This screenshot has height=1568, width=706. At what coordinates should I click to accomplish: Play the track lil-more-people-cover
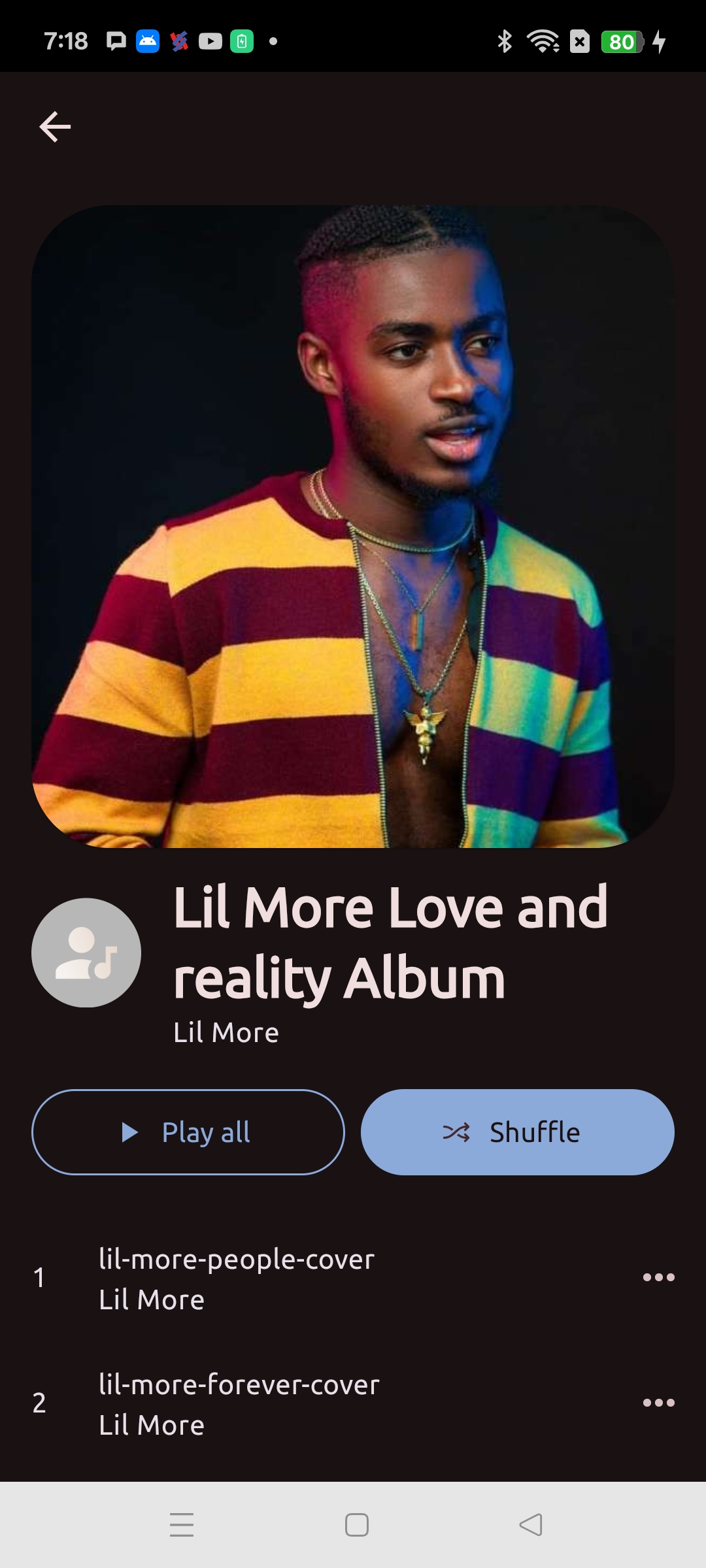point(236,1278)
